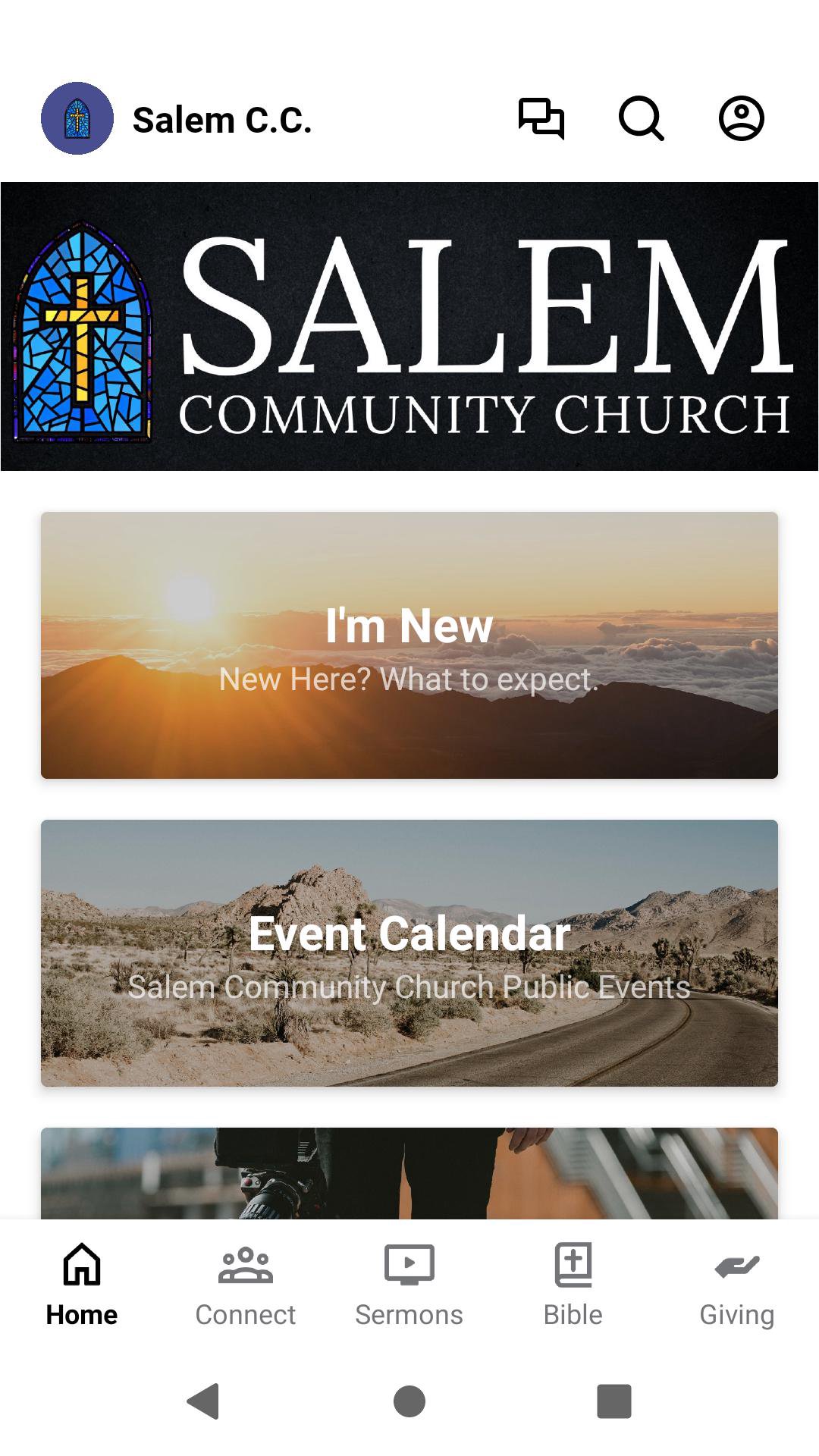
Task: Open the messages chat icon
Action: 541,119
